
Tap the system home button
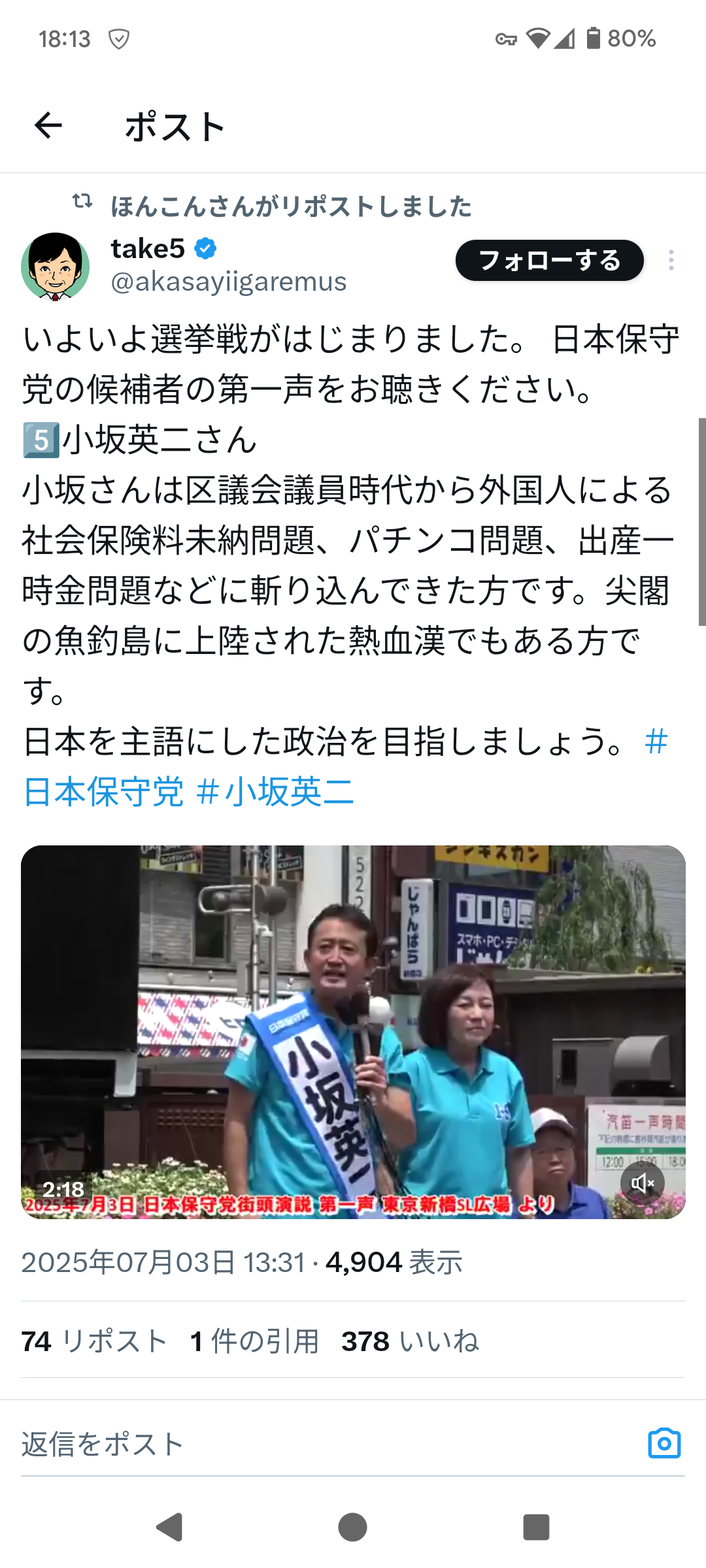pos(353,1527)
